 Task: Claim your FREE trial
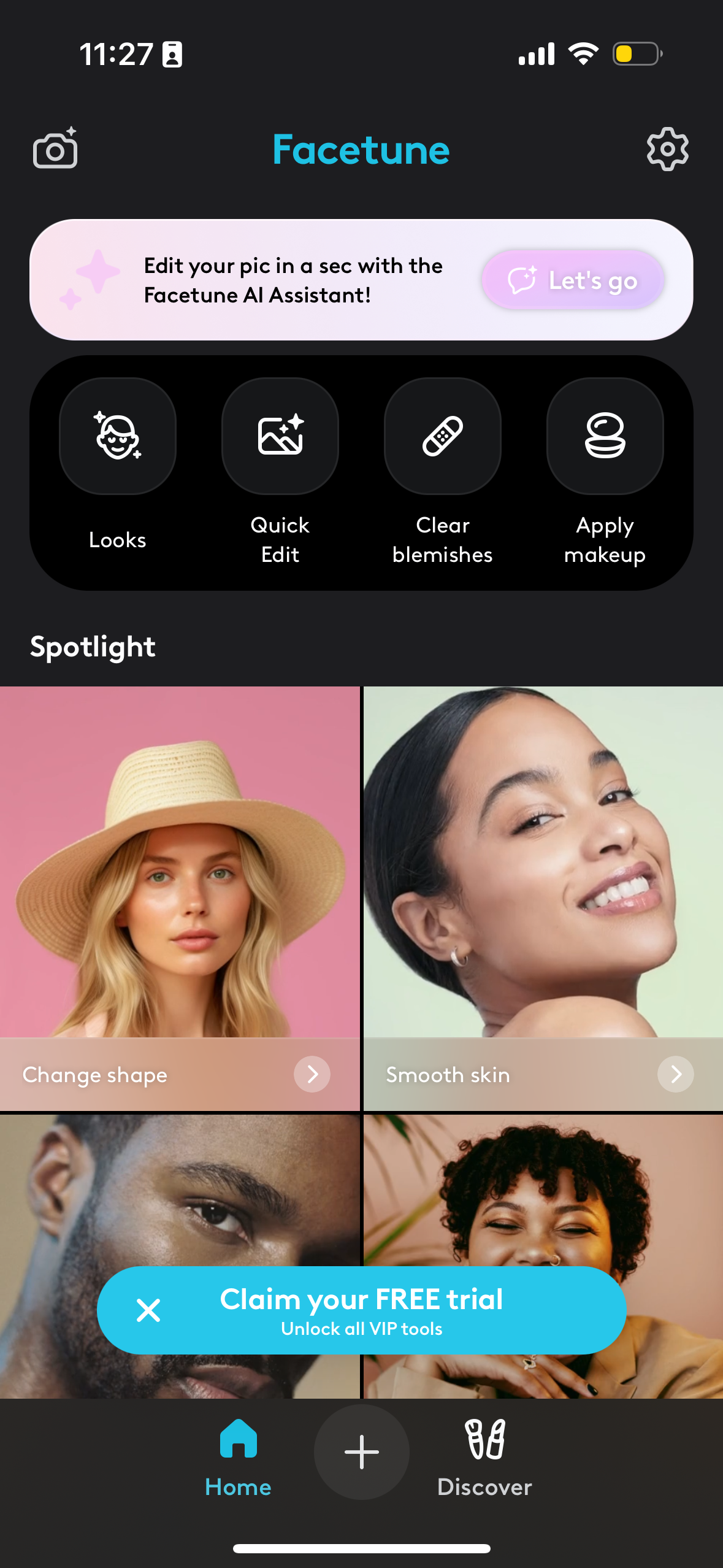pos(363,1310)
